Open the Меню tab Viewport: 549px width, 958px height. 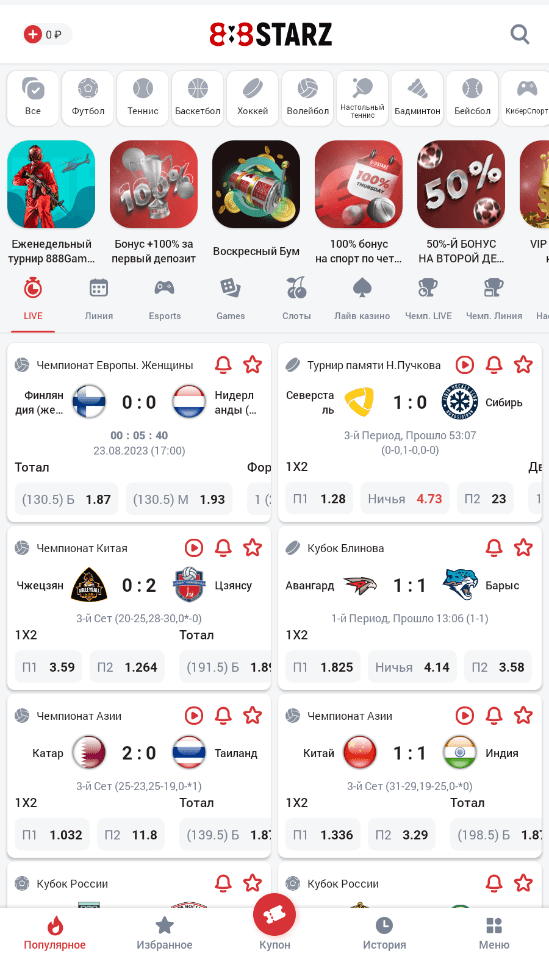click(x=494, y=933)
